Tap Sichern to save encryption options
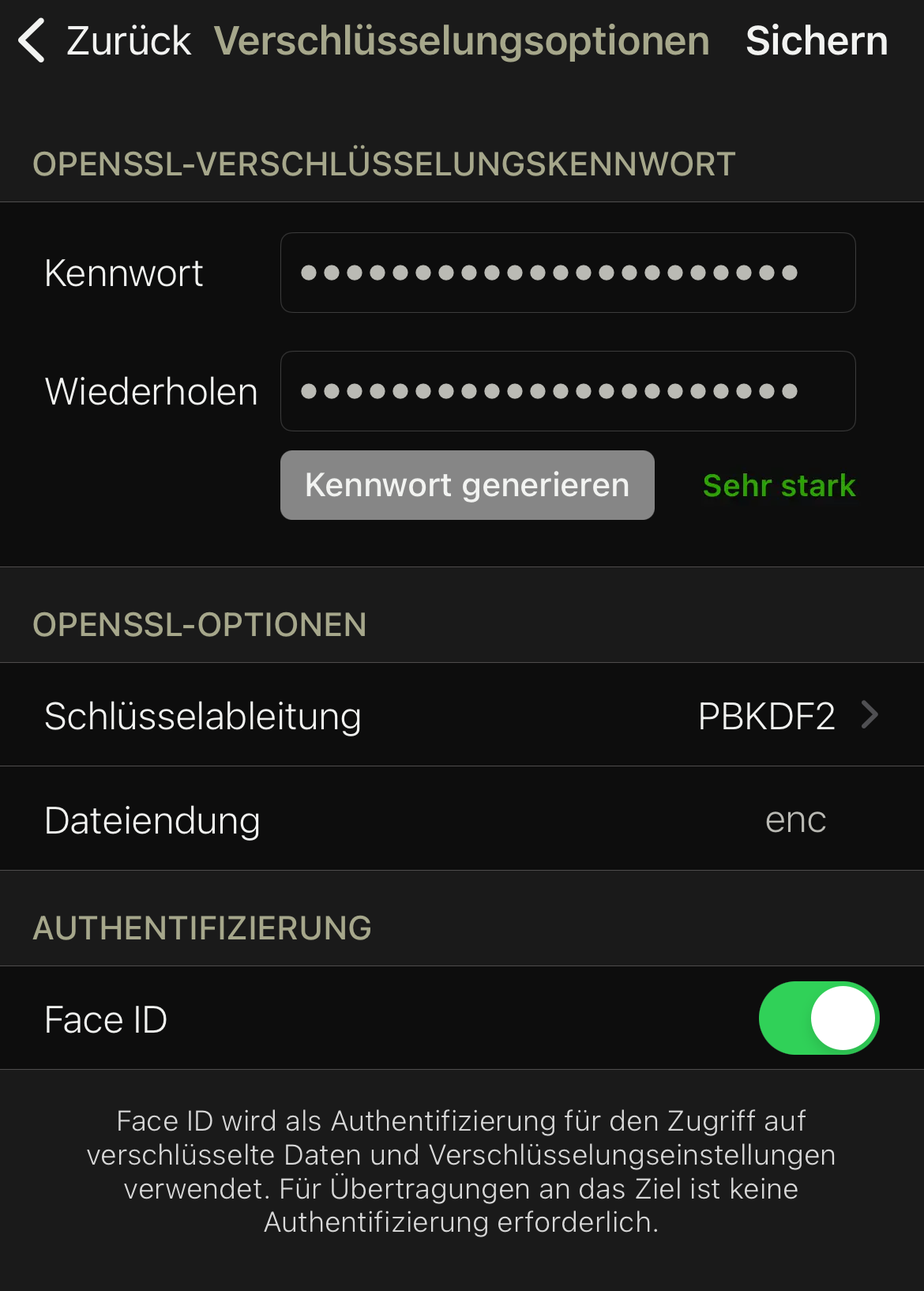Screen dimensions: 924x1291 [817, 41]
